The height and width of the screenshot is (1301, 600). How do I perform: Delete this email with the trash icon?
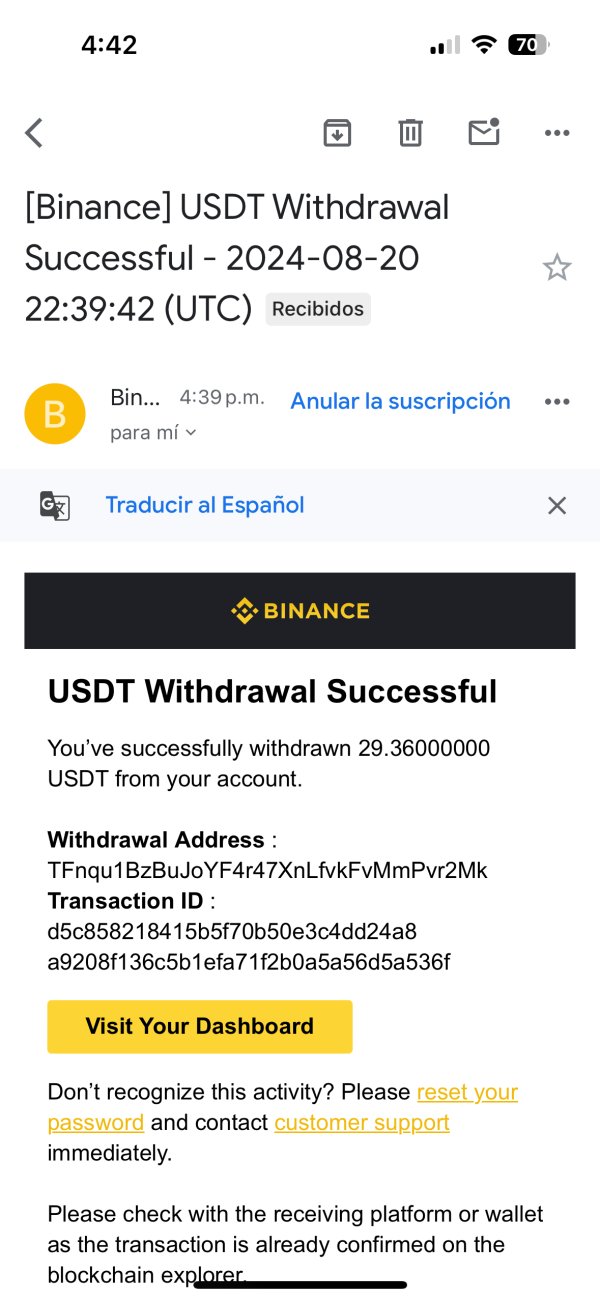pos(410,132)
